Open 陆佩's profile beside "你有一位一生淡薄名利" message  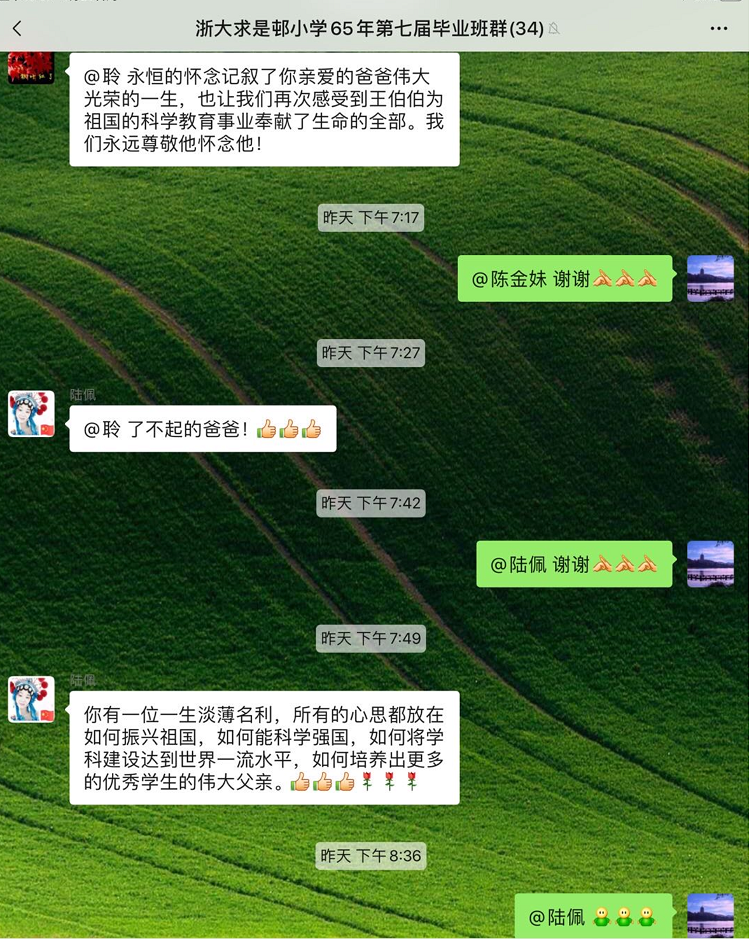(x=31, y=700)
